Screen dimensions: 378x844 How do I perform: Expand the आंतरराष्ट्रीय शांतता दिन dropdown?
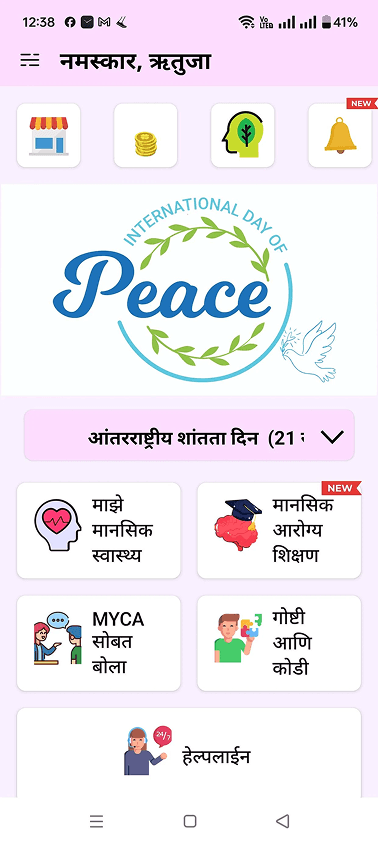[x=189, y=435]
